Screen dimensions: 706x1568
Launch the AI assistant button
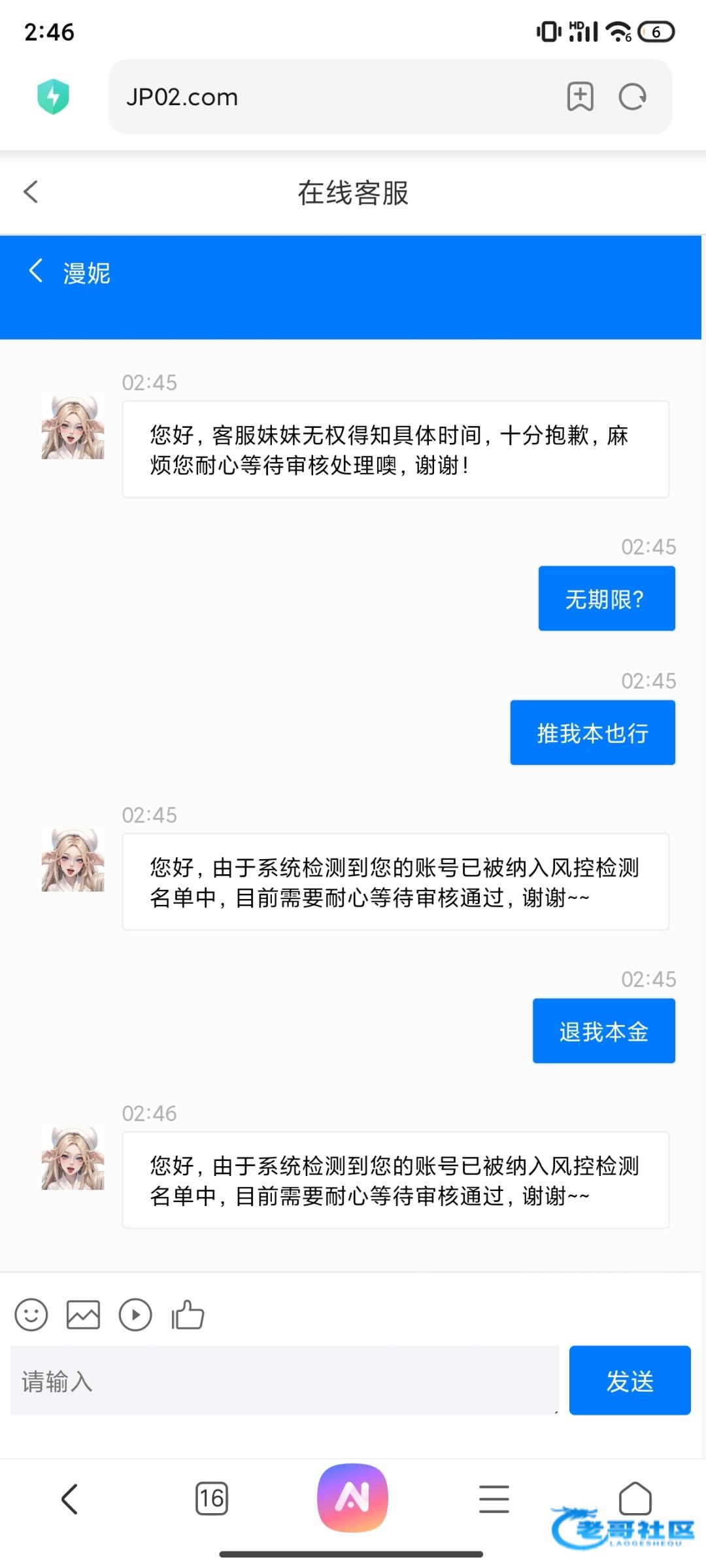(x=353, y=1497)
